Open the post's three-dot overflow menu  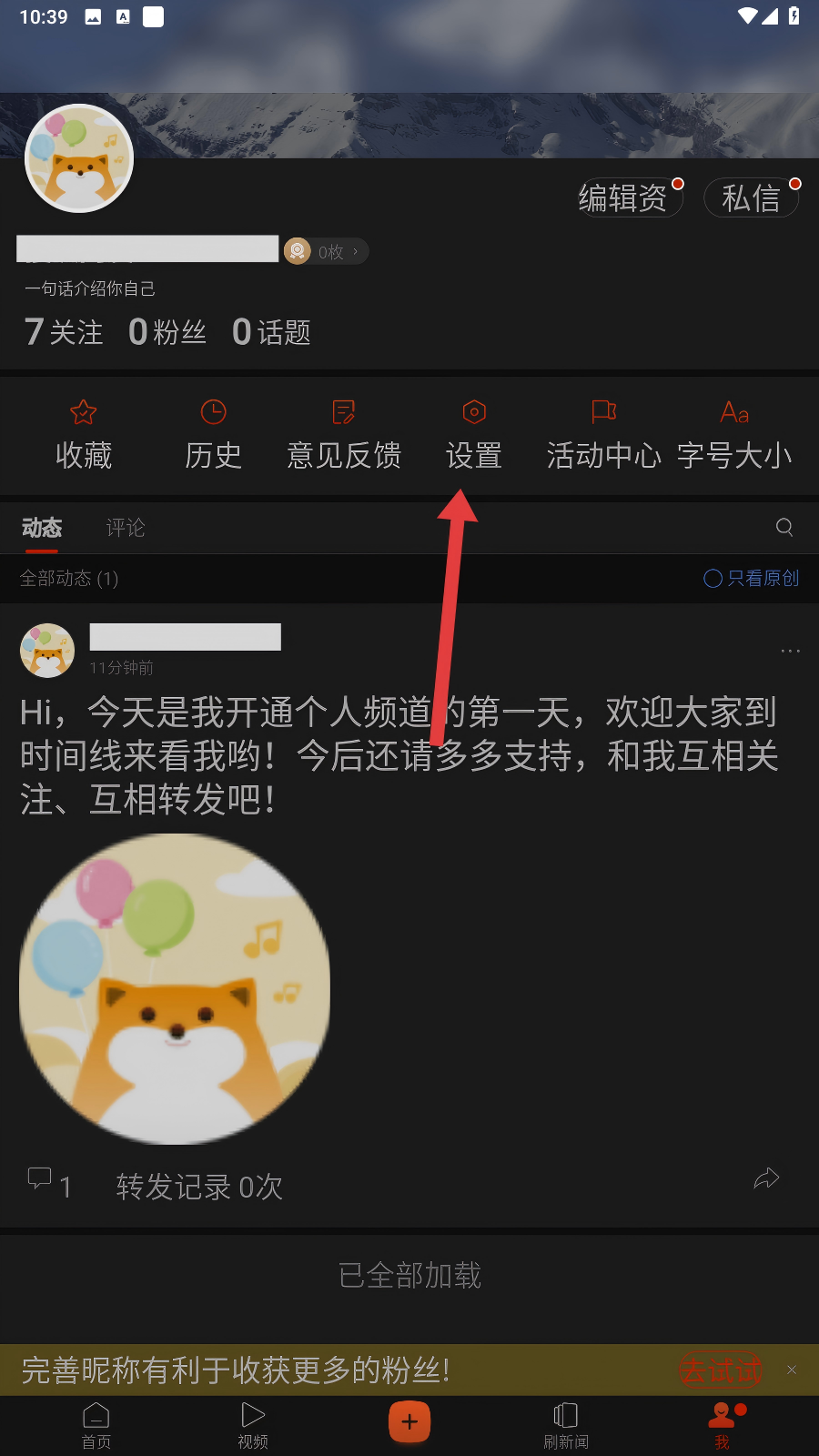click(x=790, y=651)
